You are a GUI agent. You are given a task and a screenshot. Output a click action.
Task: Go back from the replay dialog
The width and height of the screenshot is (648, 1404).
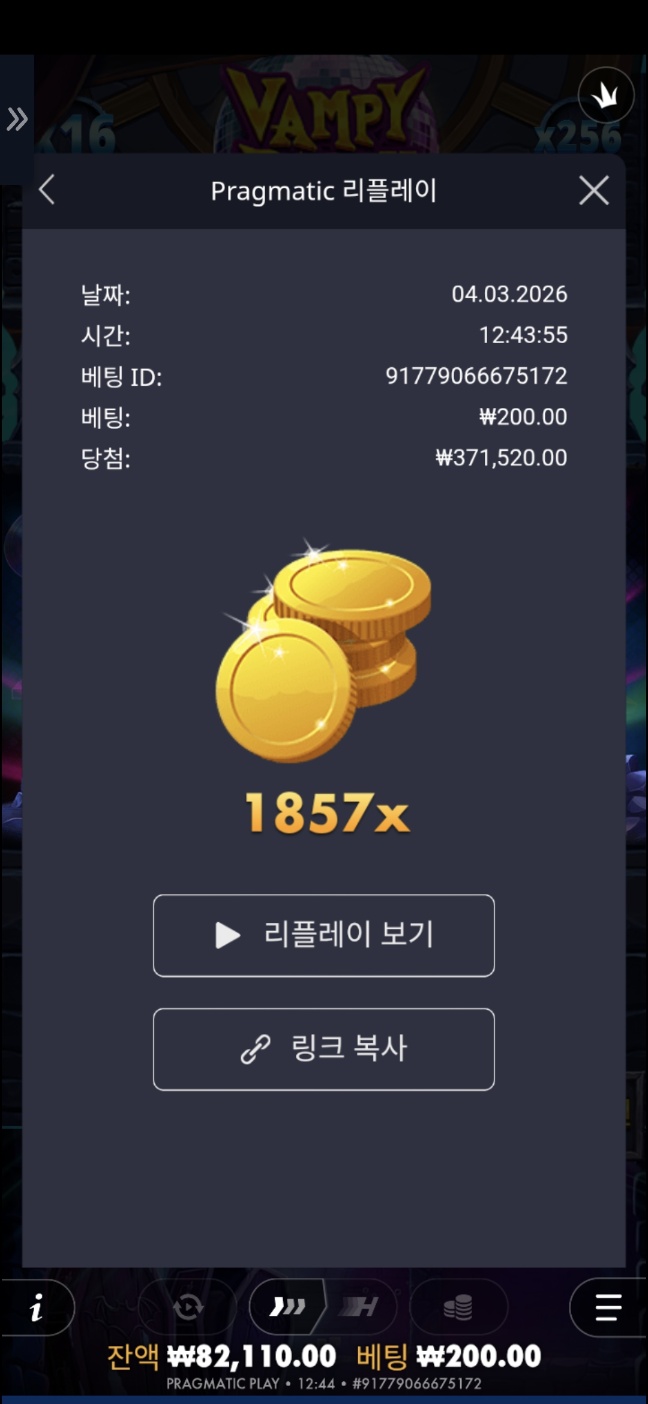pos(46,190)
